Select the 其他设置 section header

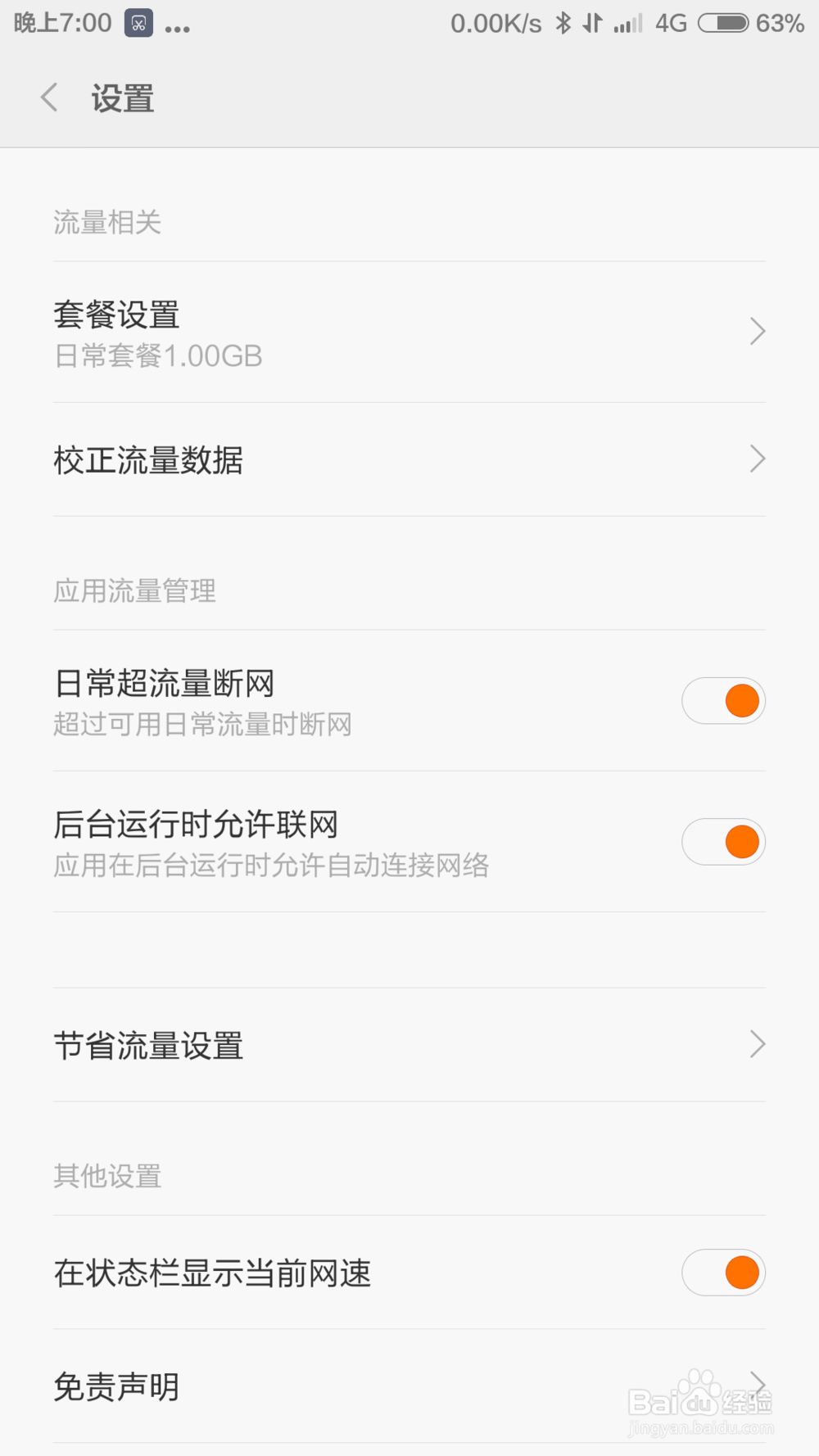click(106, 1175)
